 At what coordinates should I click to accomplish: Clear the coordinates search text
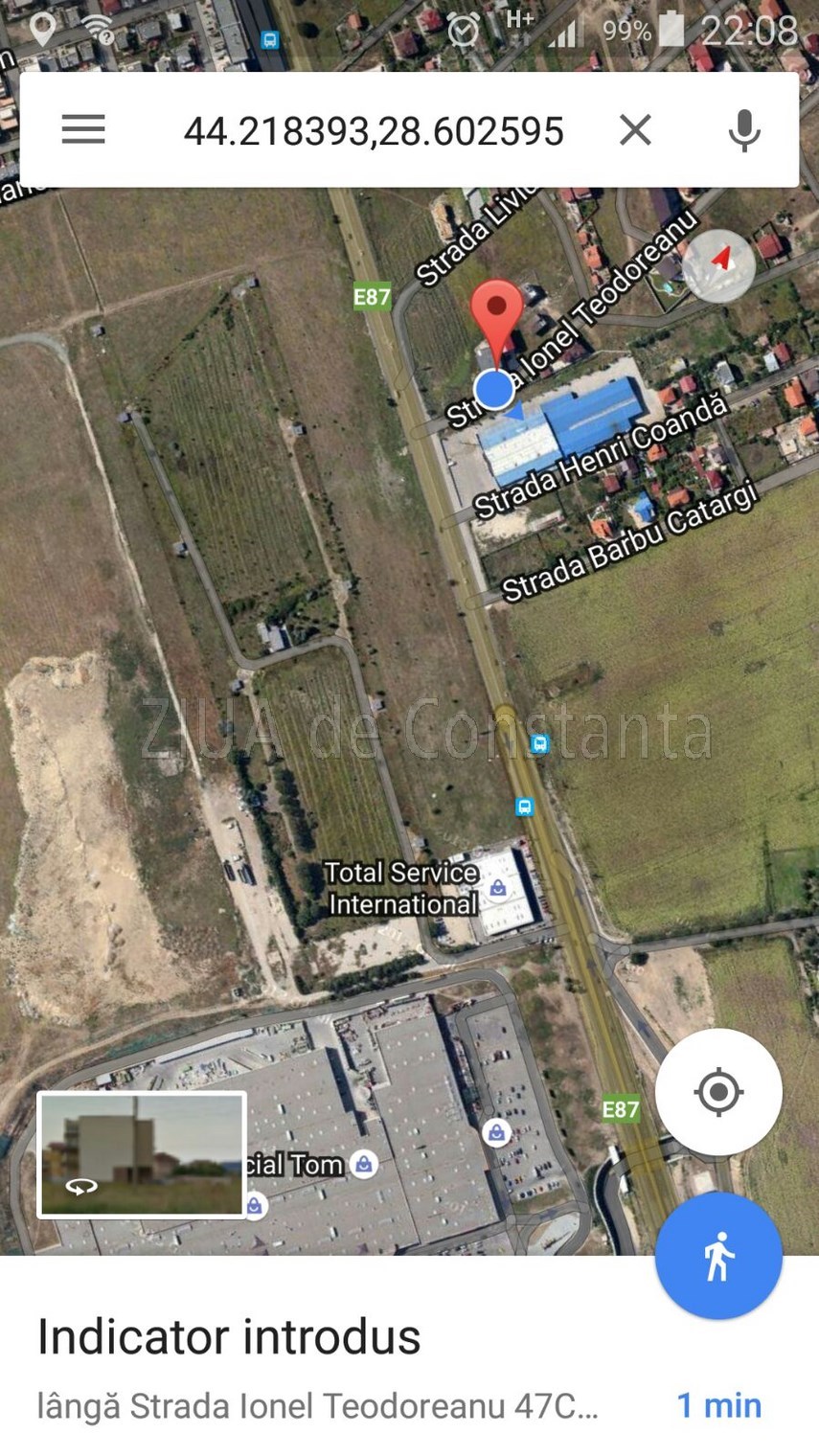click(635, 129)
